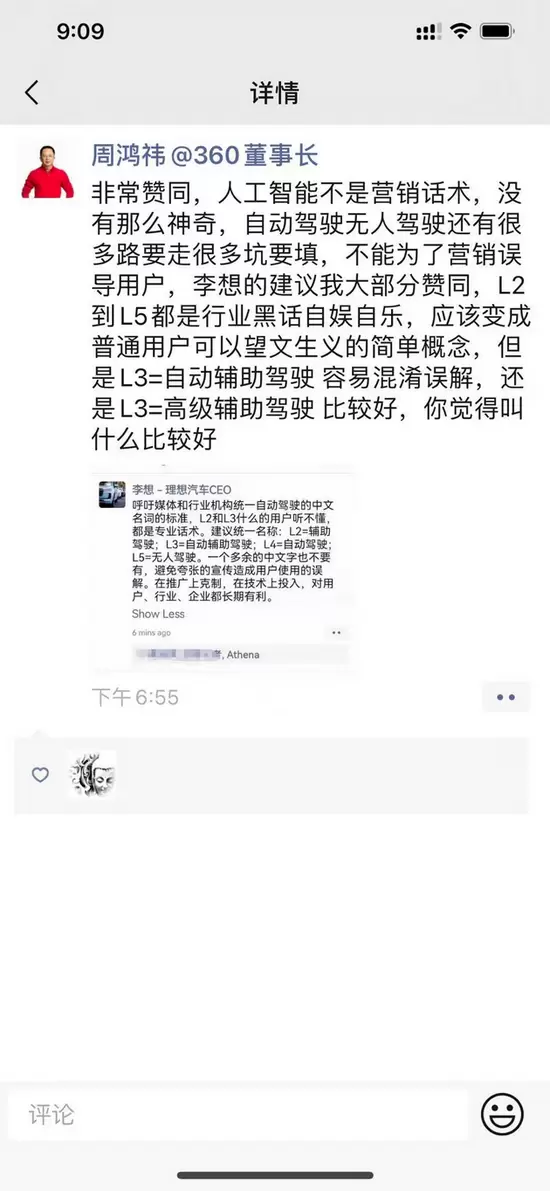550x1191 pixels.
Task: Tap the 评论 comment input field
Action: coord(238,1115)
